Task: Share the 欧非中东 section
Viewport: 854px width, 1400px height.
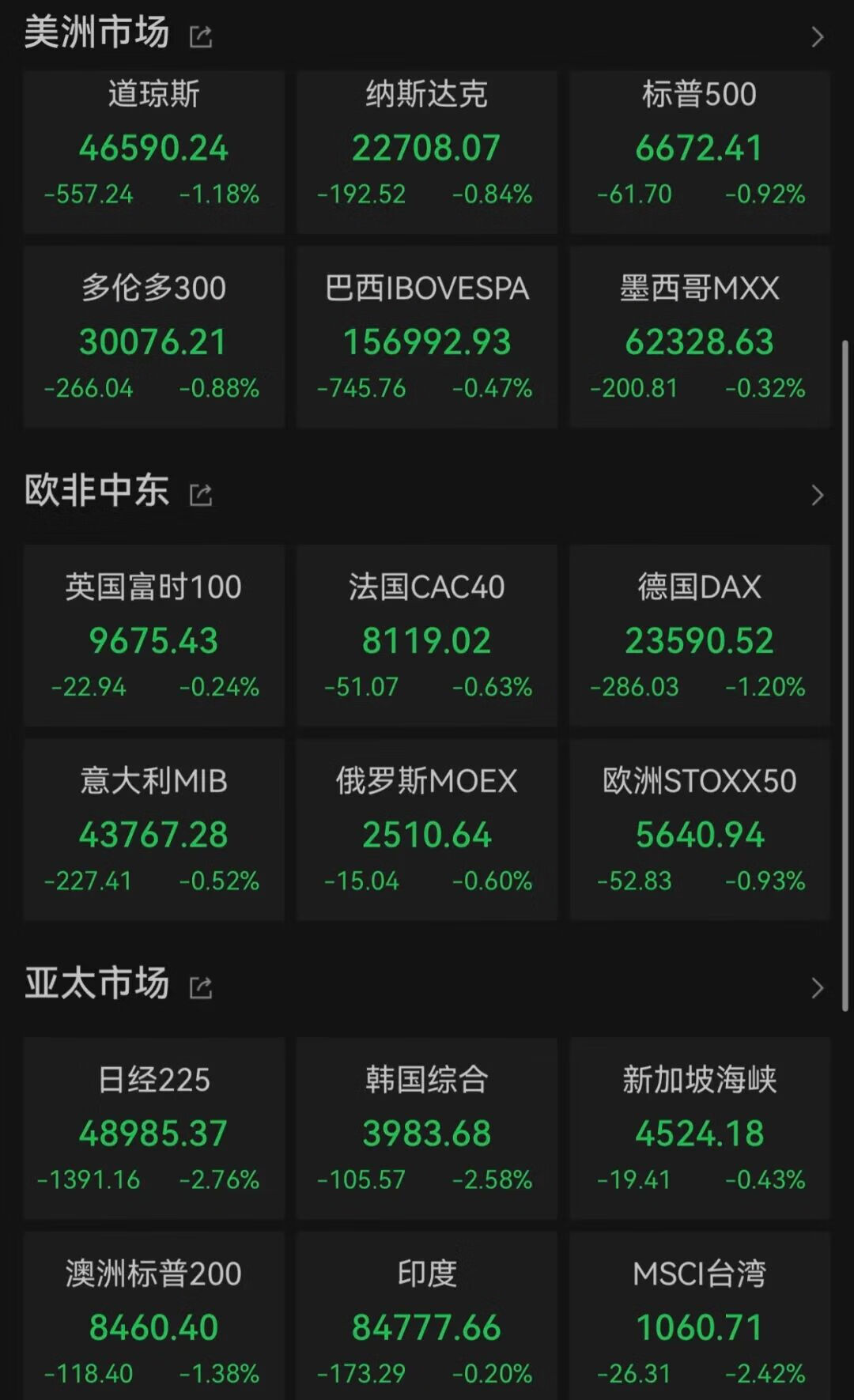Action: coord(201,495)
